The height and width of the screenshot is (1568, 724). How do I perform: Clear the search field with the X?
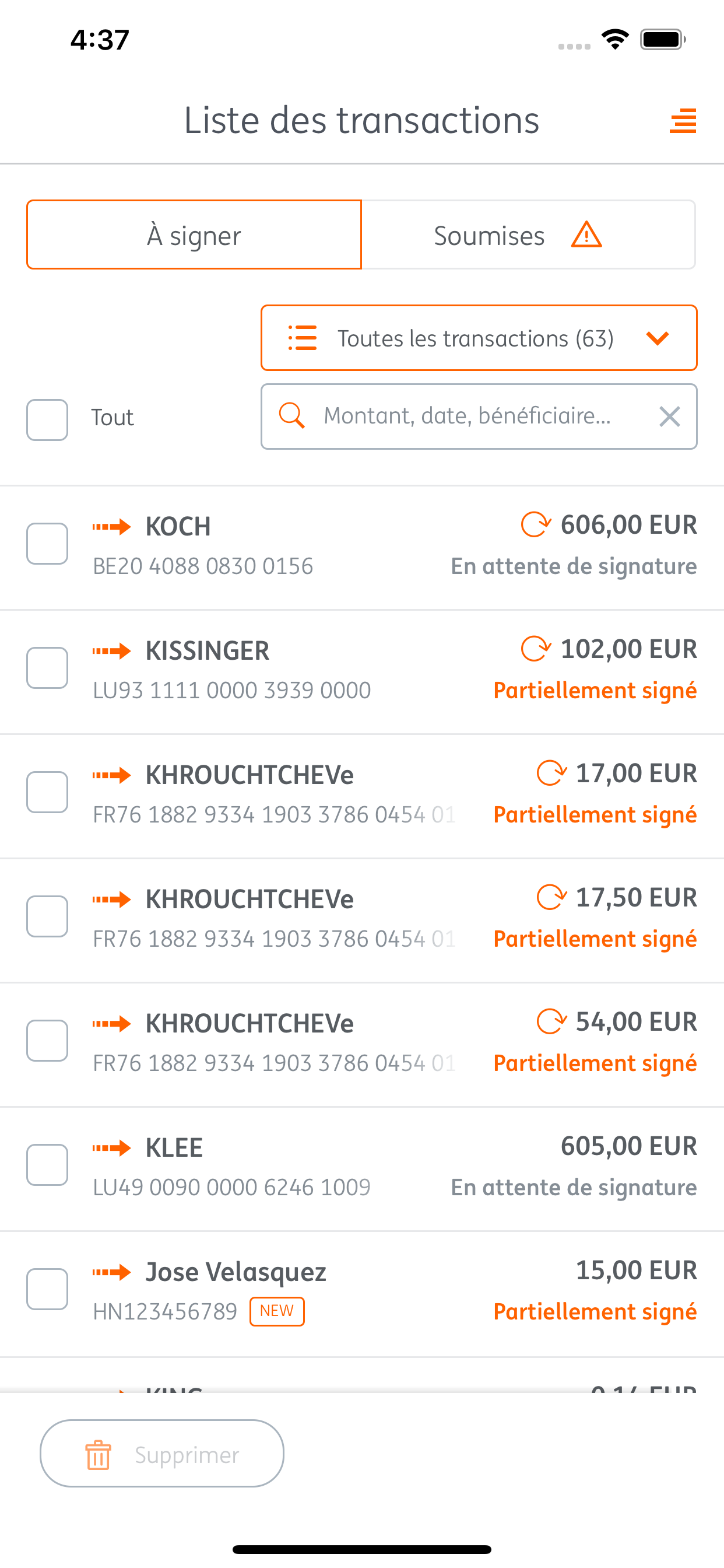pyautogui.click(x=669, y=417)
